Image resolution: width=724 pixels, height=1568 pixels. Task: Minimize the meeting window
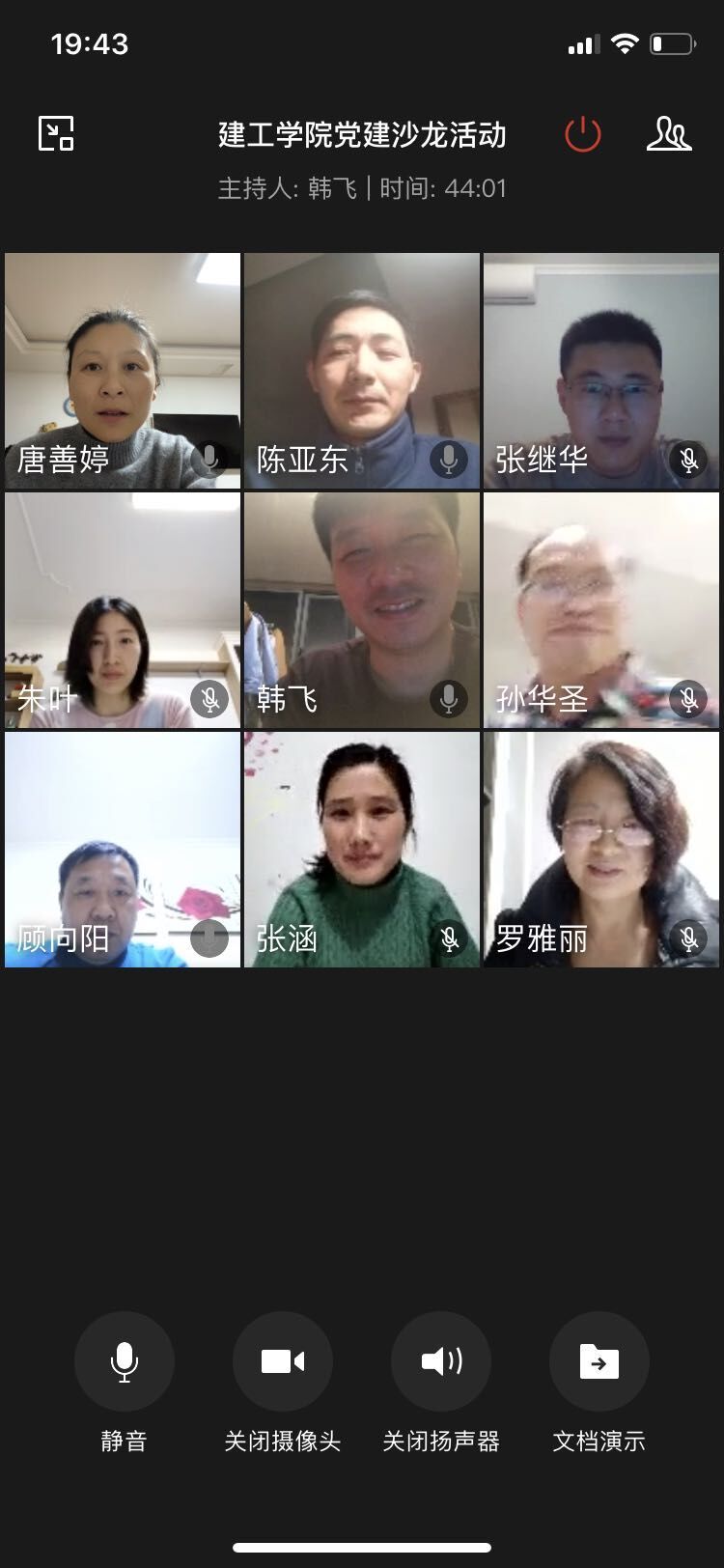(x=56, y=133)
